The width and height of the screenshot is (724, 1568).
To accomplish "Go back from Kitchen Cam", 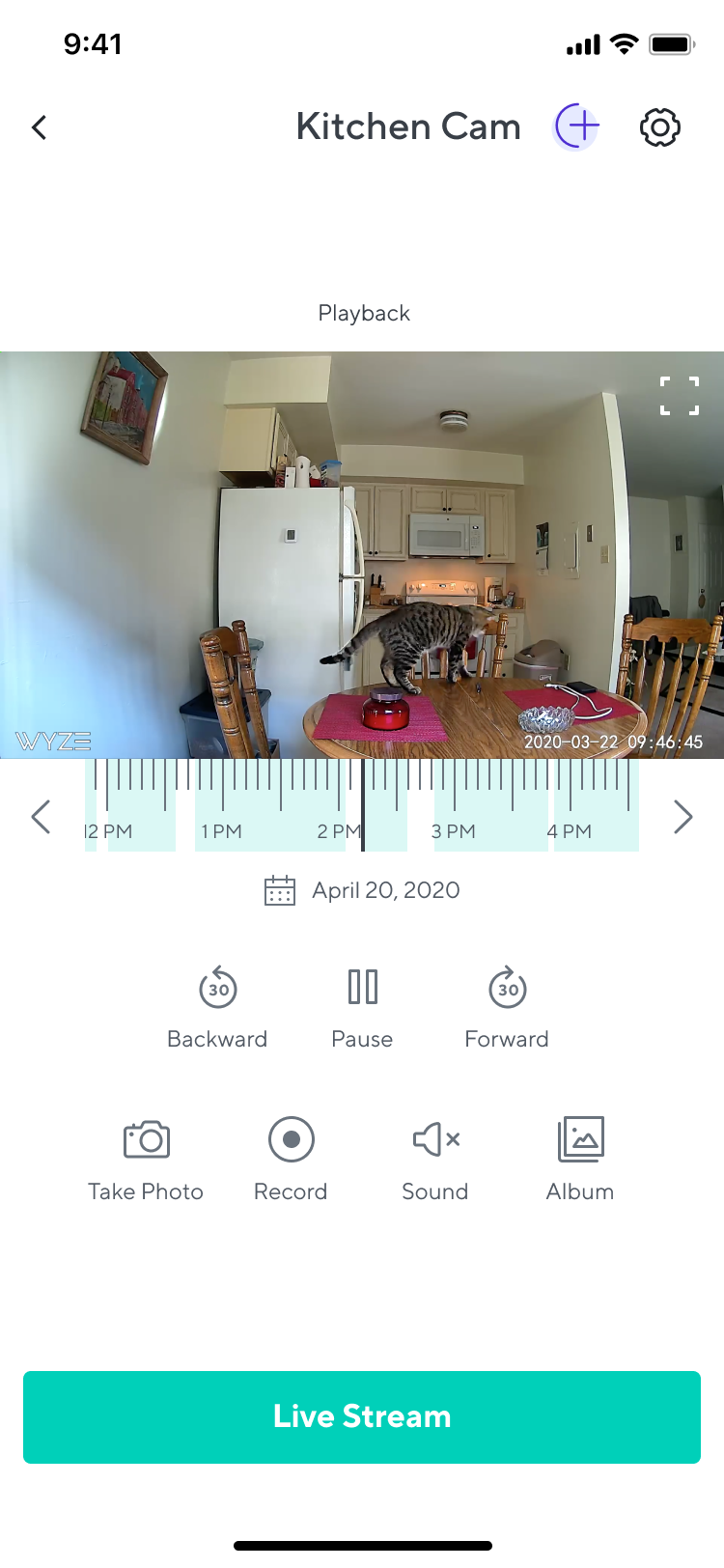I will point(40,127).
